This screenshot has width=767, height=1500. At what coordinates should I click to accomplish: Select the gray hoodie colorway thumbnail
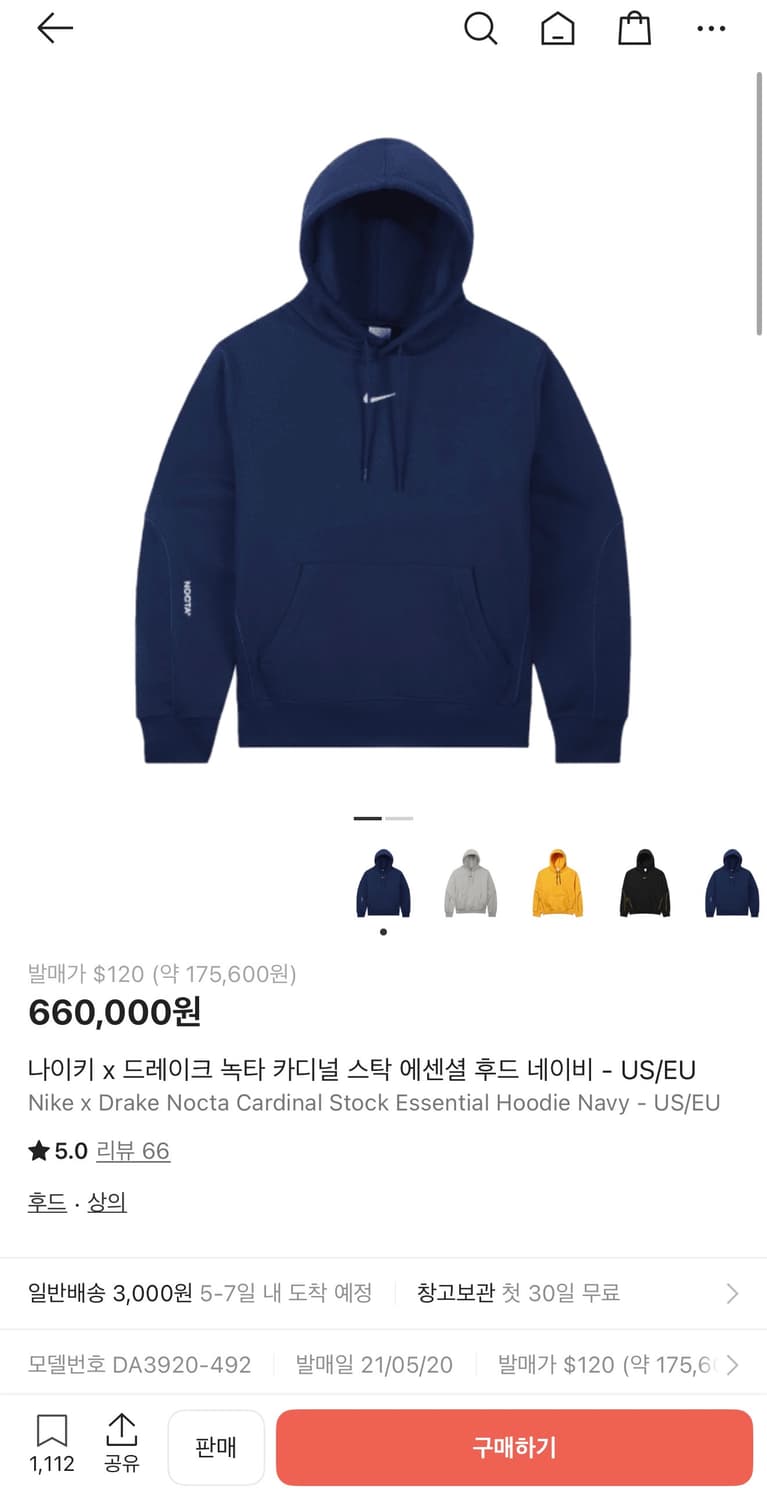click(470, 882)
